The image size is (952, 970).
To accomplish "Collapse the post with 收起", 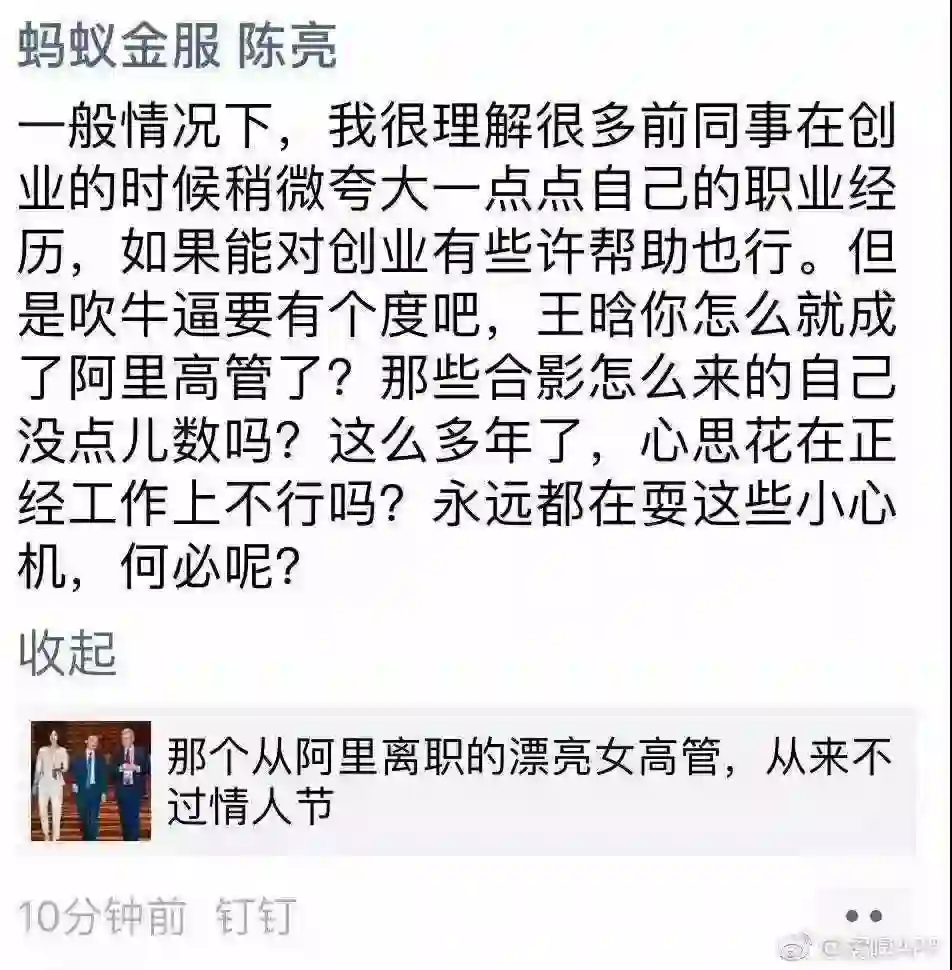I will click(68, 654).
